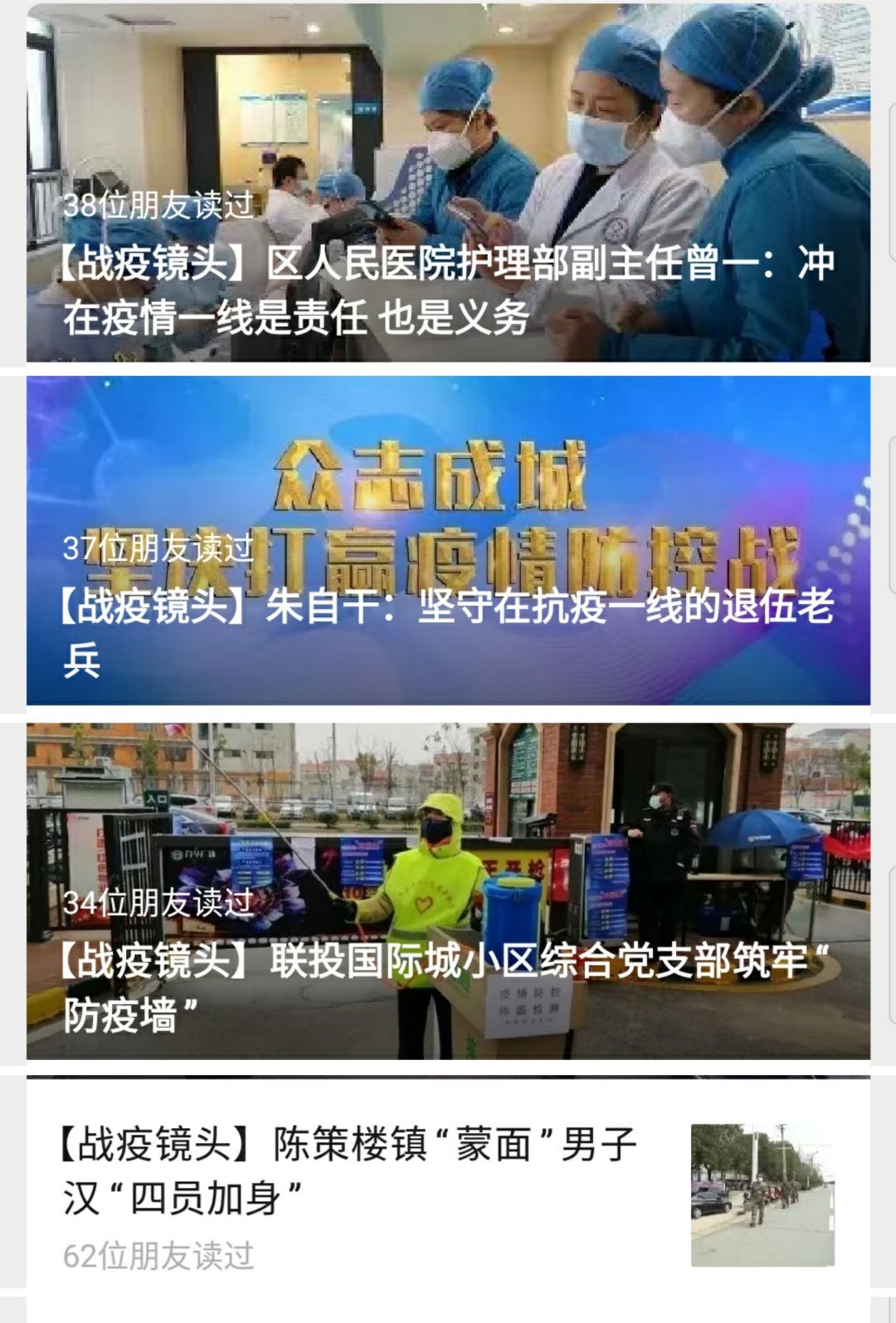Read the 朱自干 退伍老兵 article

click(x=448, y=630)
